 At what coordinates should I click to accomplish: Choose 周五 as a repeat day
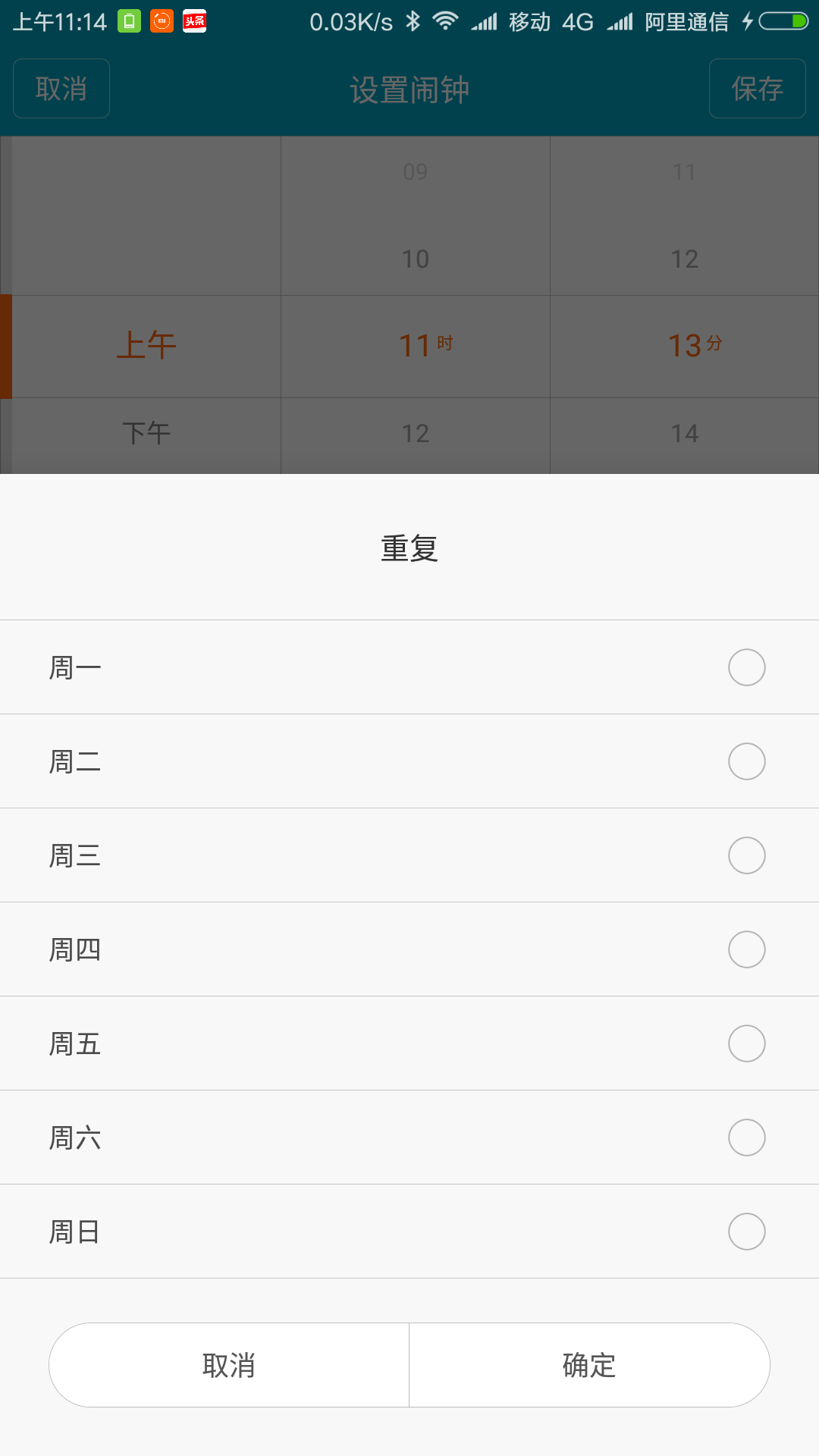(x=409, y=1043)
